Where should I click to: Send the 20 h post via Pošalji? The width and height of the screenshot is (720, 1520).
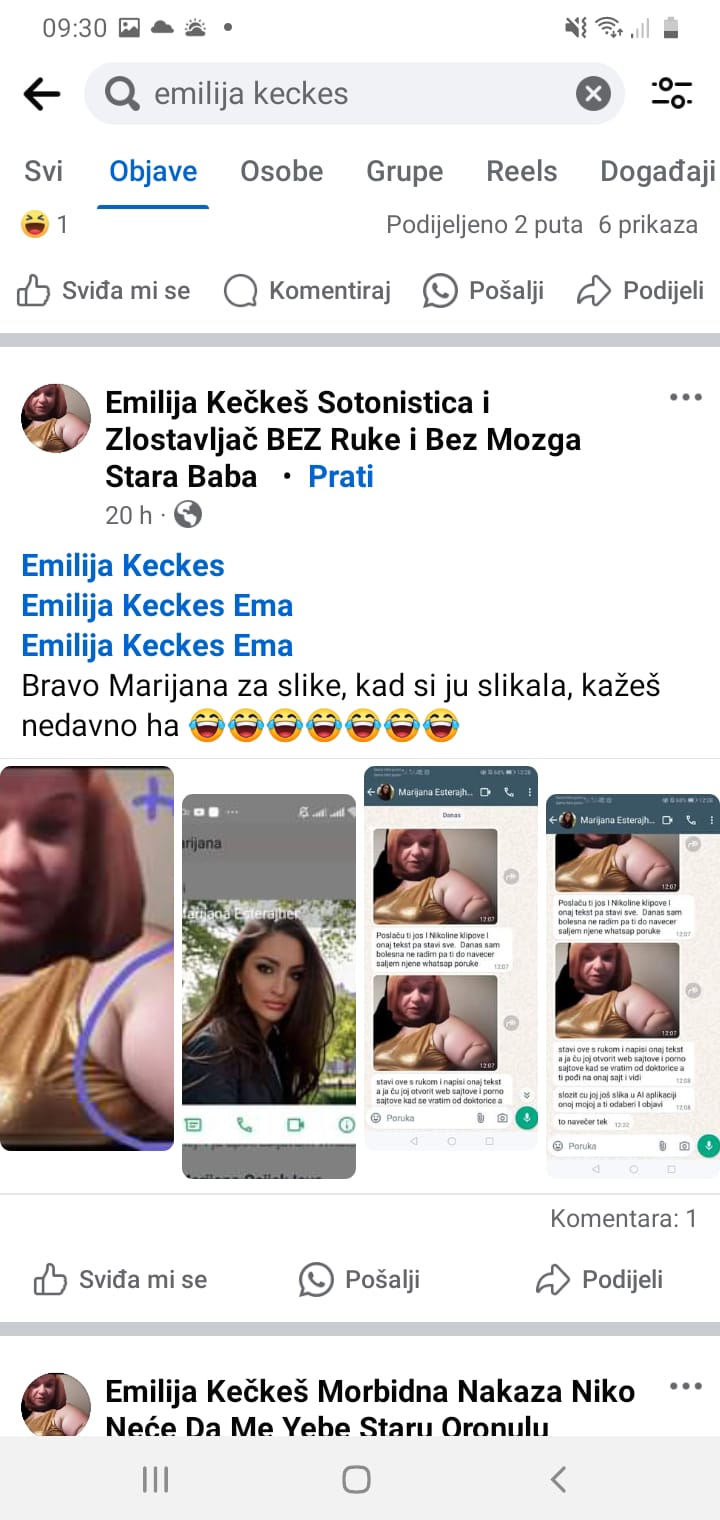click(x=359, y=1279)
